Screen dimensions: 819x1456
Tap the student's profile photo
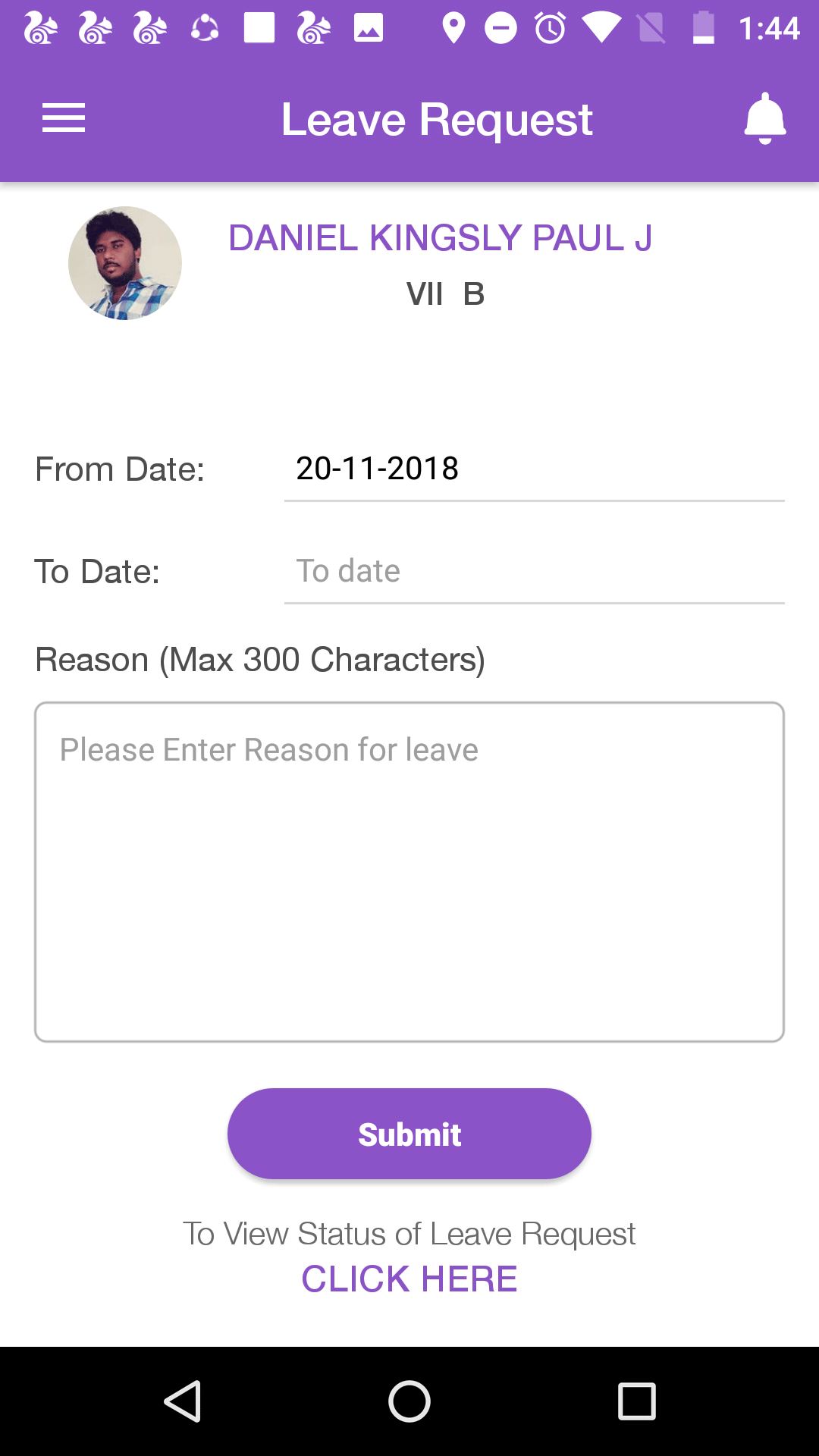coord(125,263)
